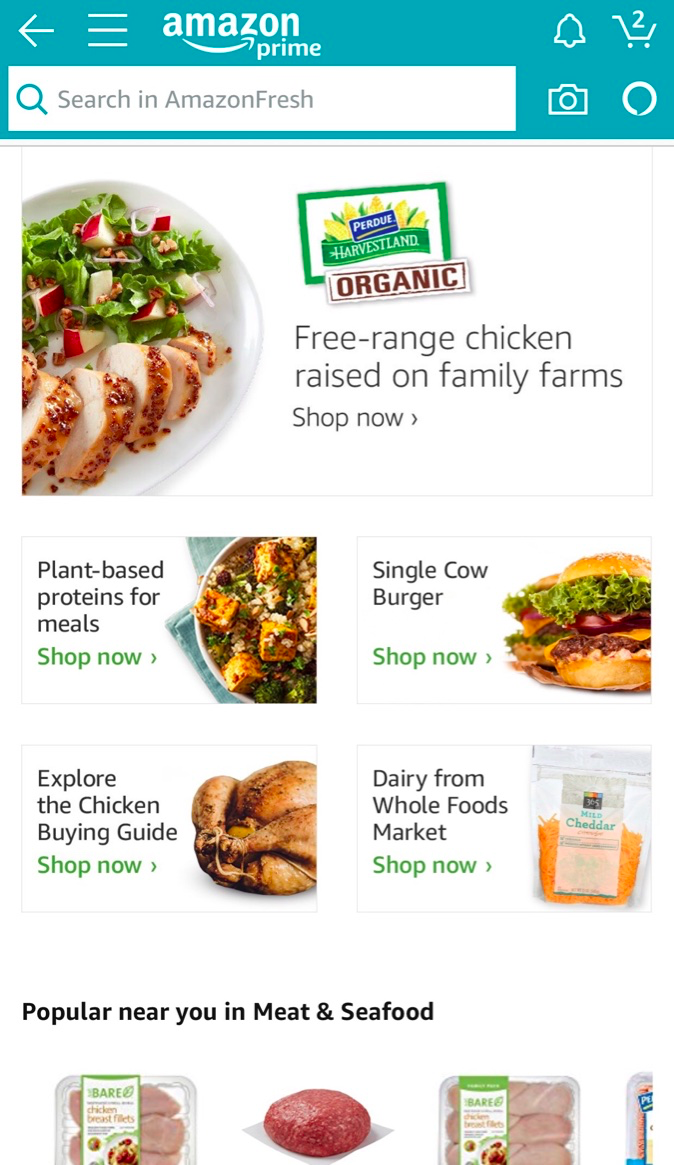Open the Perdue Harvestland organic chicken banner
The width and height of the screenshot is (674, 1165).
(x=337, y=322)
